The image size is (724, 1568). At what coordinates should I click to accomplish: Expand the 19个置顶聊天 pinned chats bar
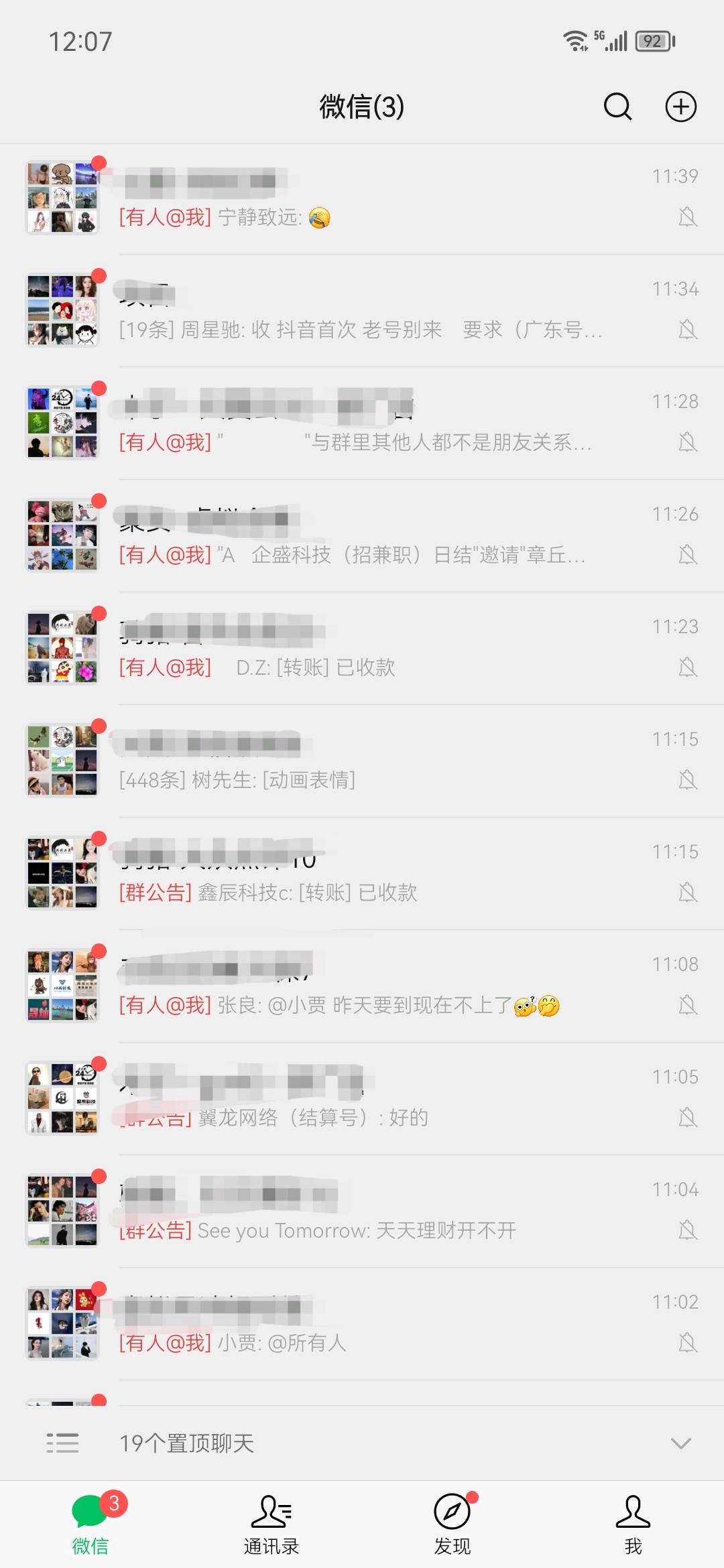(362, 1443)
